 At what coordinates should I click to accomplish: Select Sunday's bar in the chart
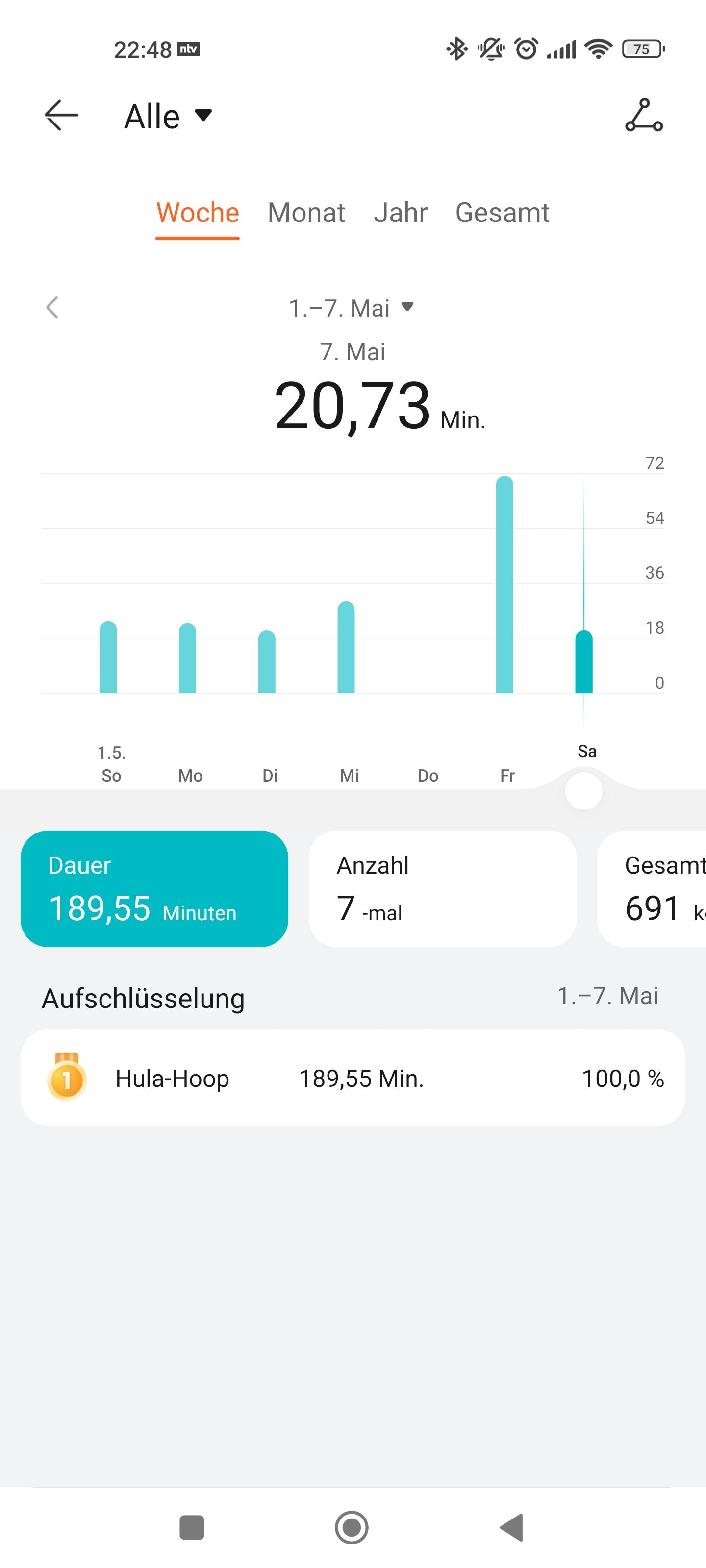pyautogui.click(x=108, y=658)
